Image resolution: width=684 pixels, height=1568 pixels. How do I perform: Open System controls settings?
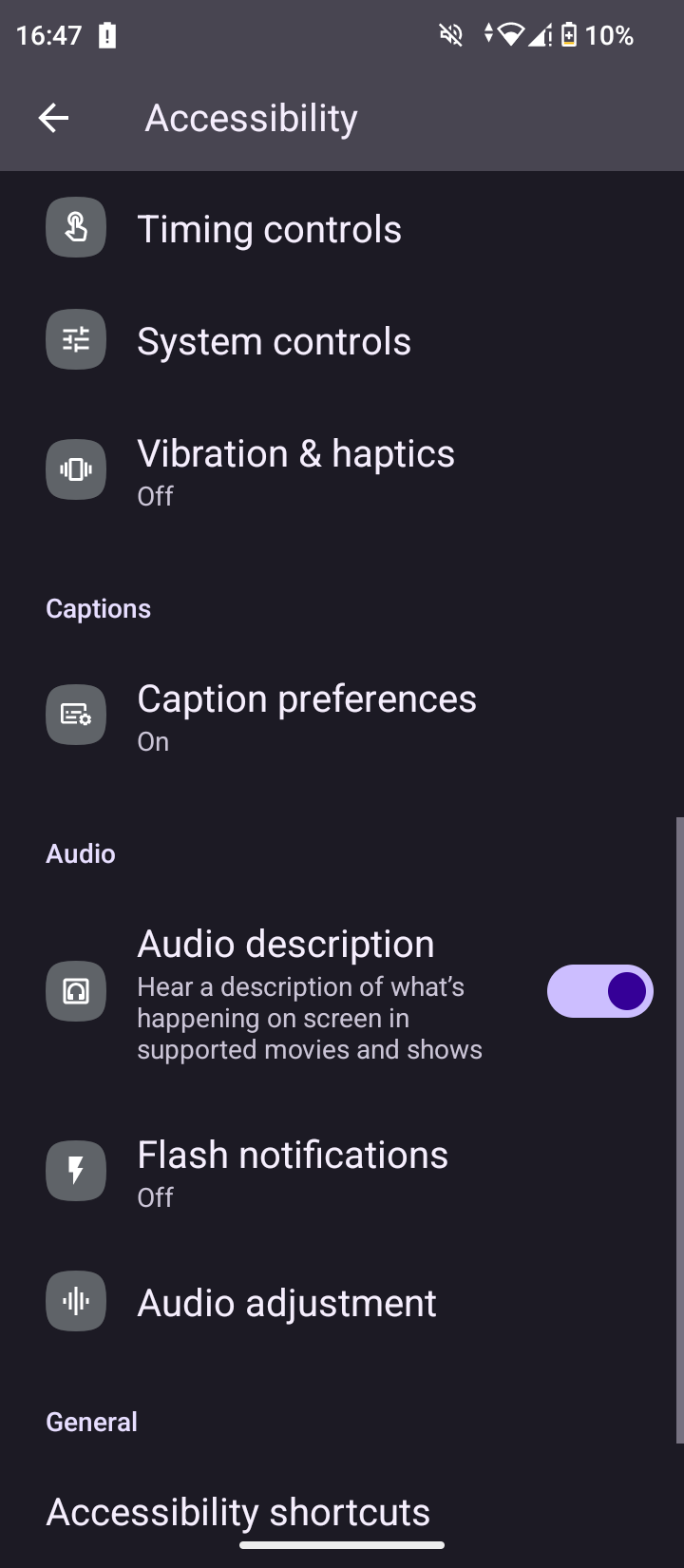(x=342, y=341)
